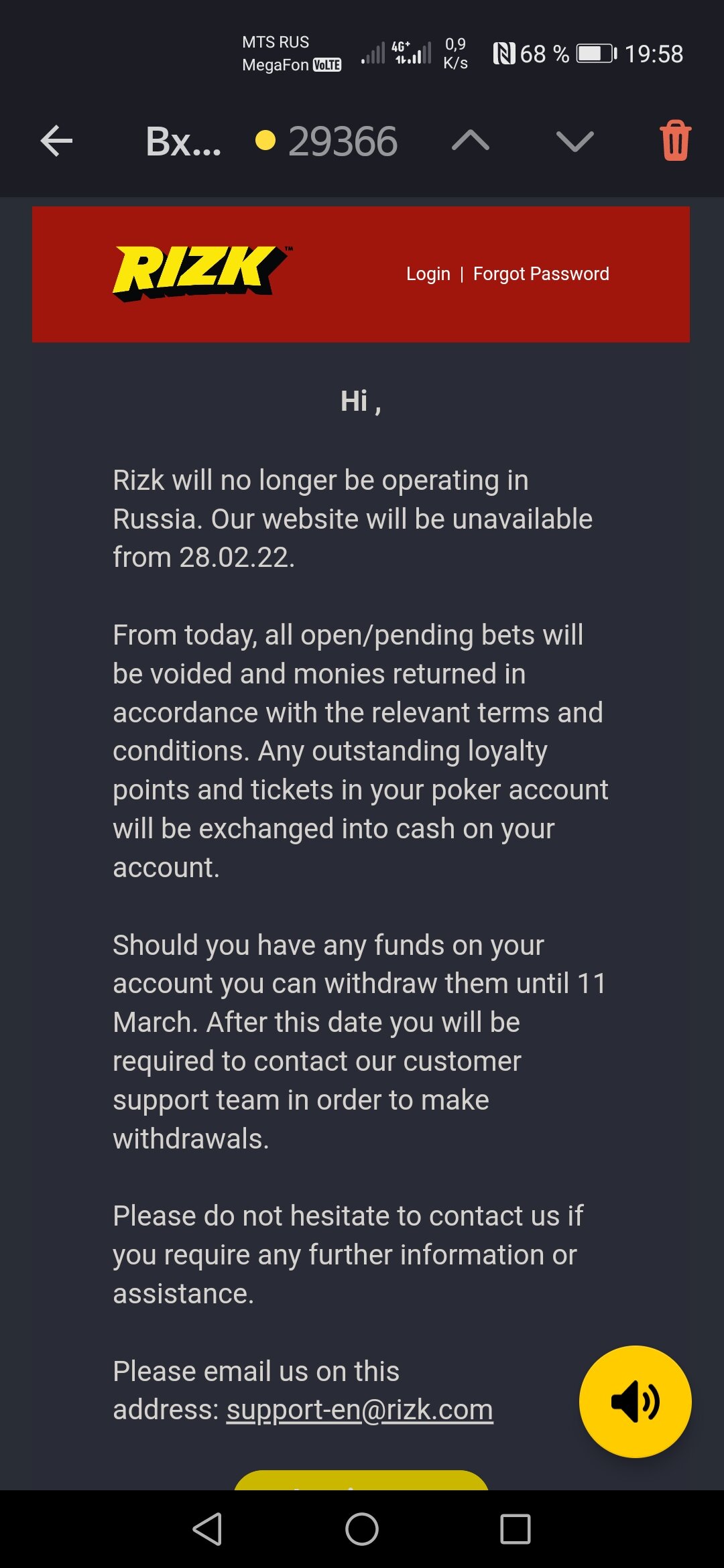Jump to previous email with up chevron
The width and height of the screenshot is (724, 1568).
tap(471, 141)
